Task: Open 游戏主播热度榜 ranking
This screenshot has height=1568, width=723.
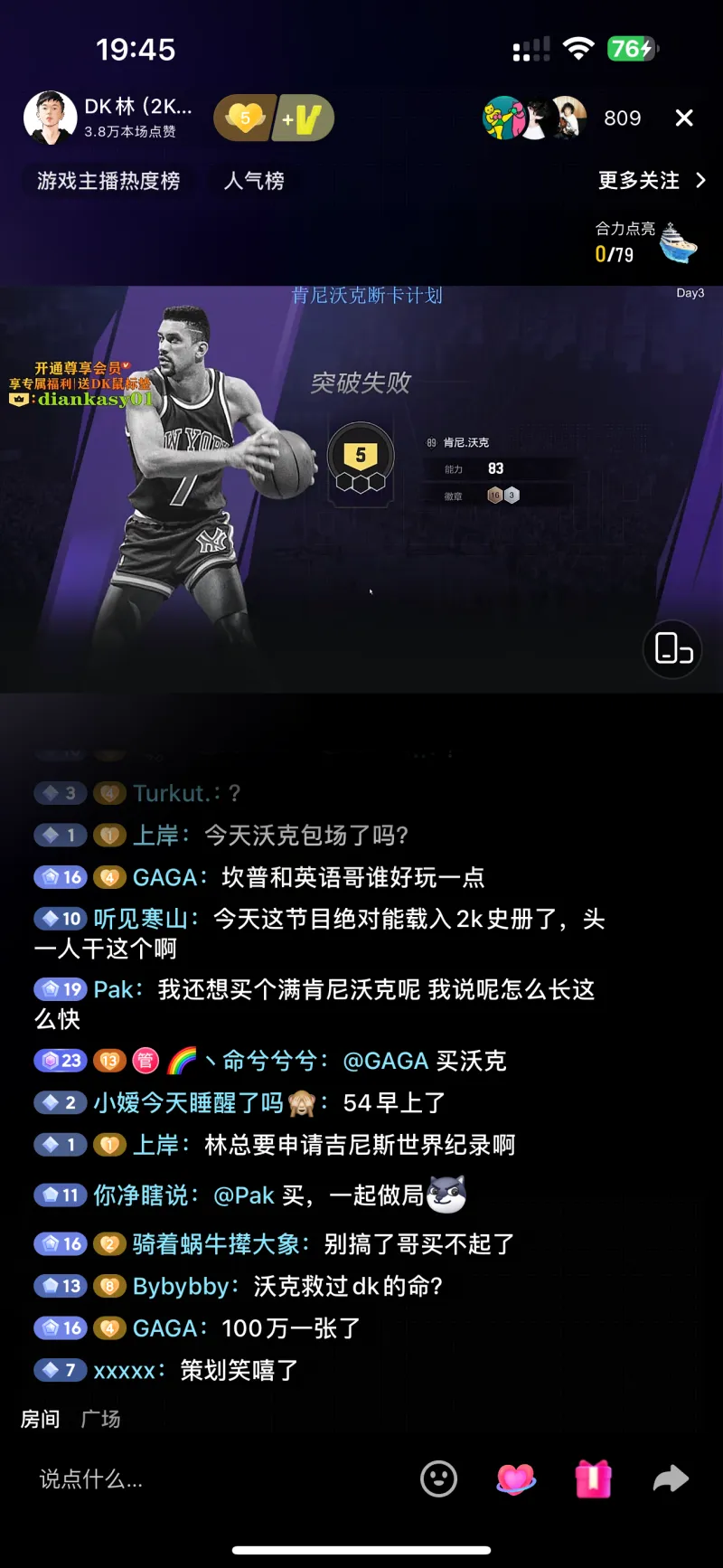Action: 108,181
